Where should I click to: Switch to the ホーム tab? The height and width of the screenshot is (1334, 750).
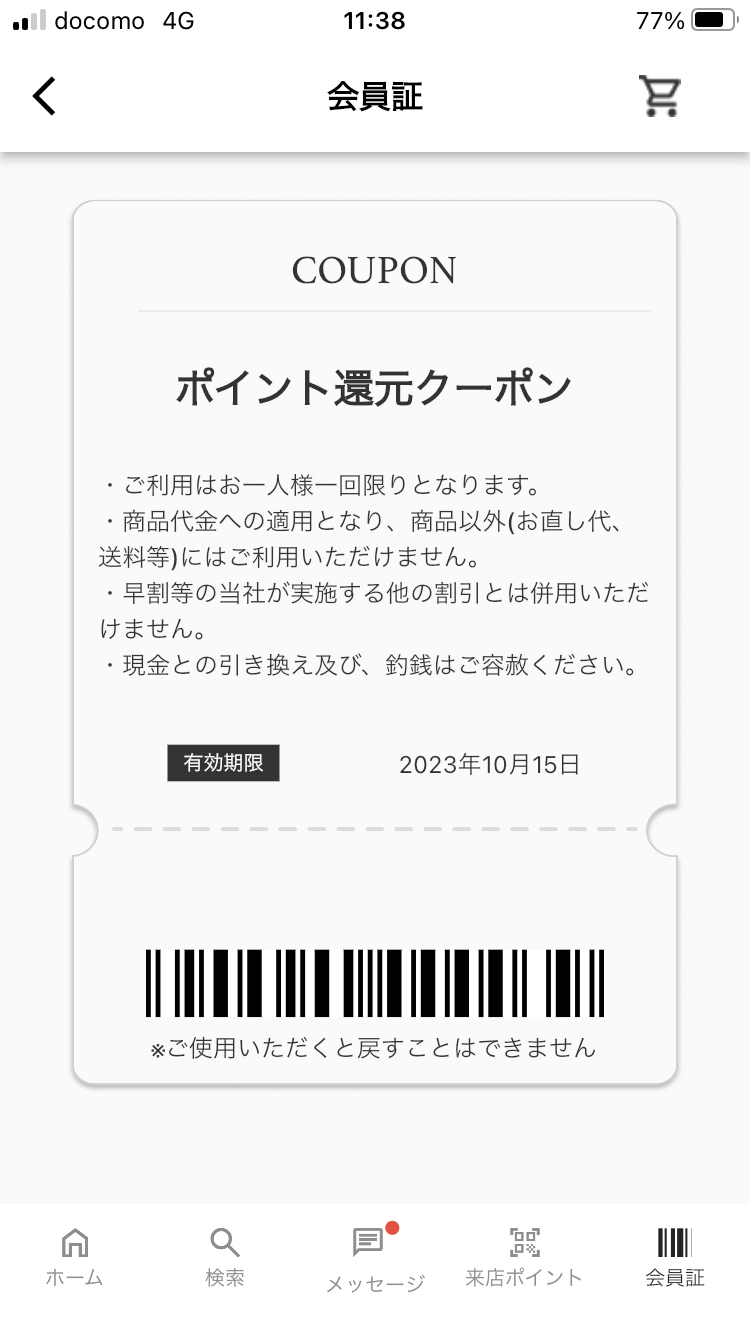(x=75, y=1257)
